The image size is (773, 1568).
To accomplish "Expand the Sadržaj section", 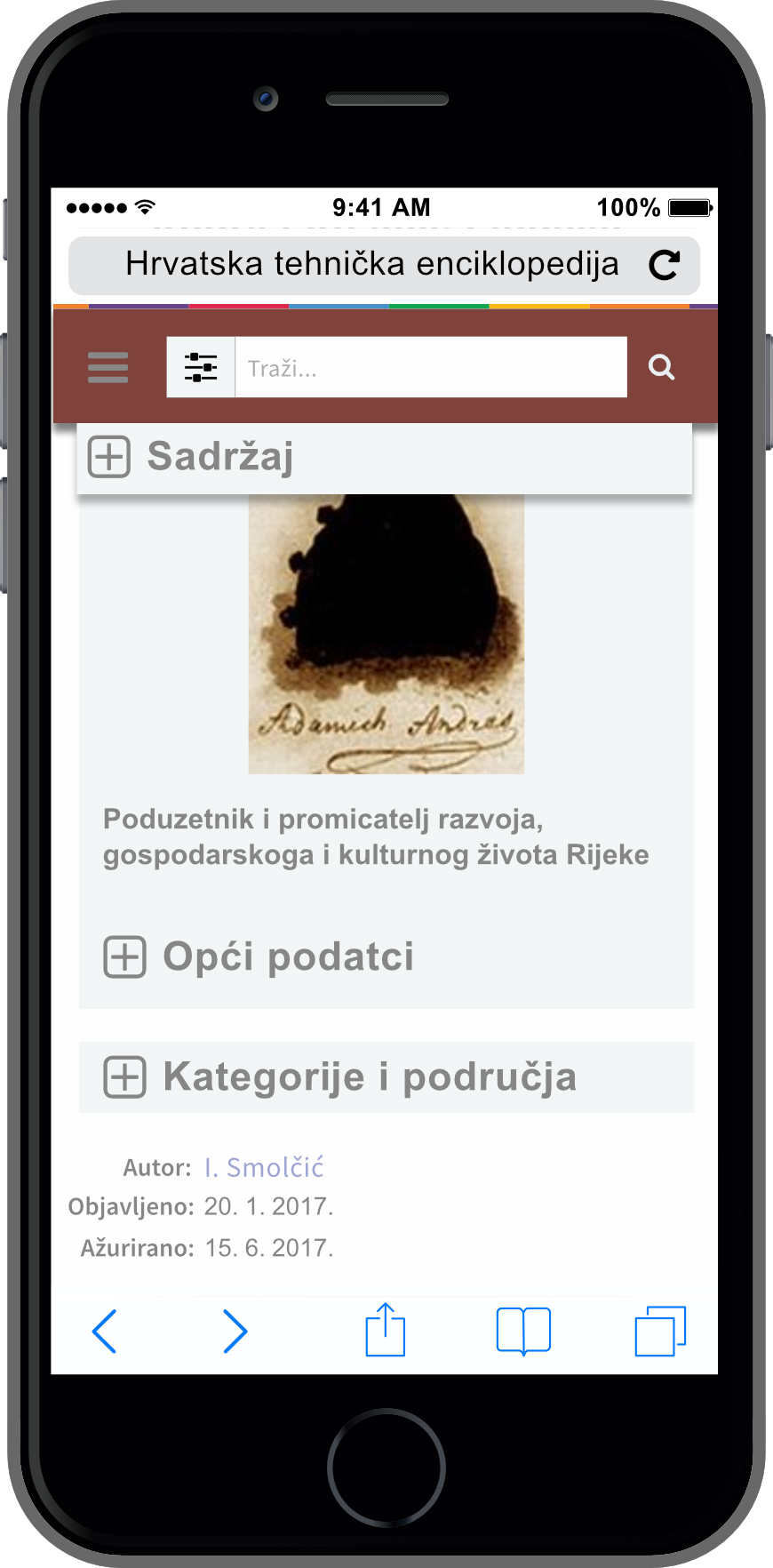I will [x=109, y=457].
